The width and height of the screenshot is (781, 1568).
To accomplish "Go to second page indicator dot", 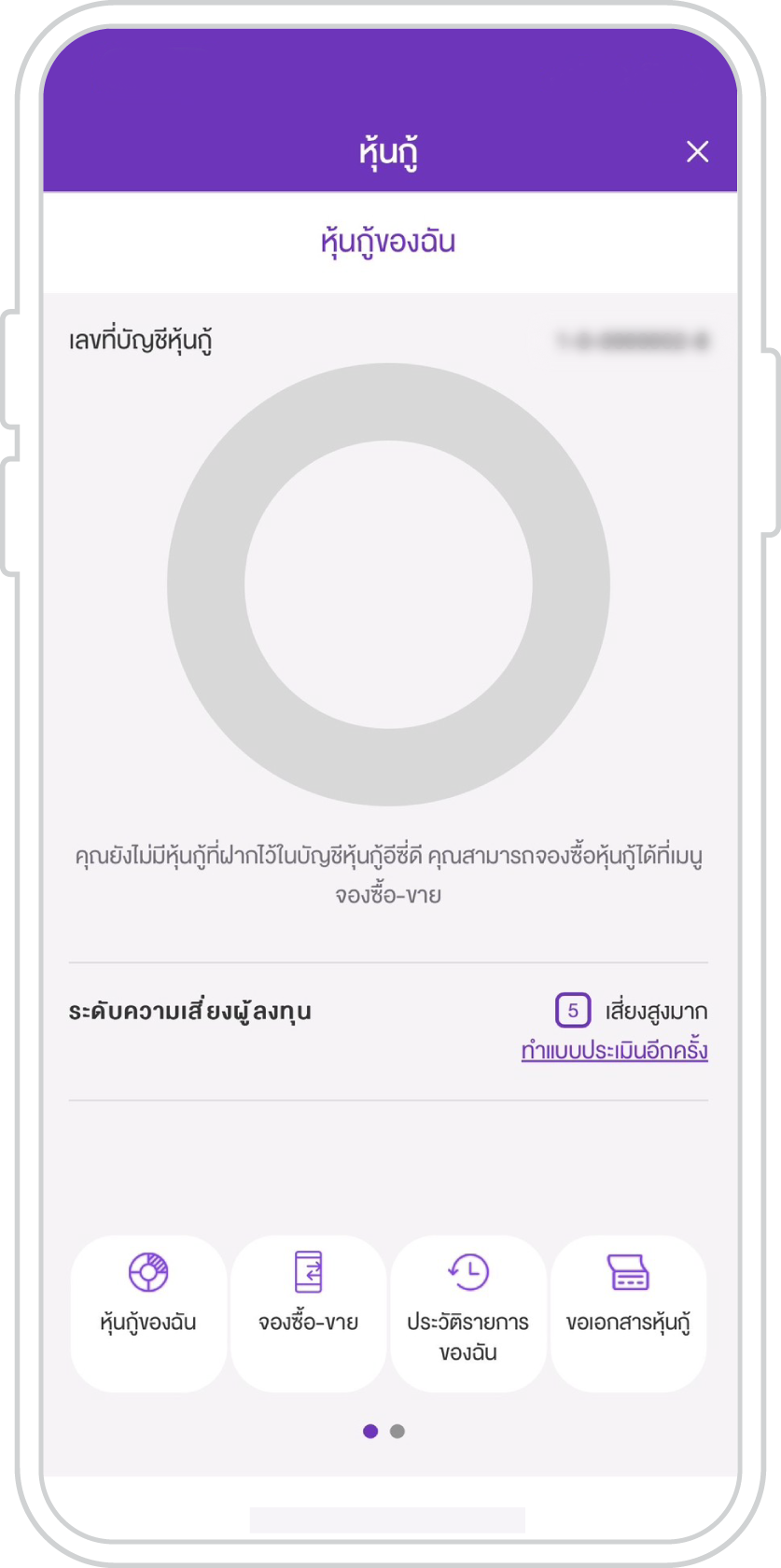I will click(x=397, y=1432).
